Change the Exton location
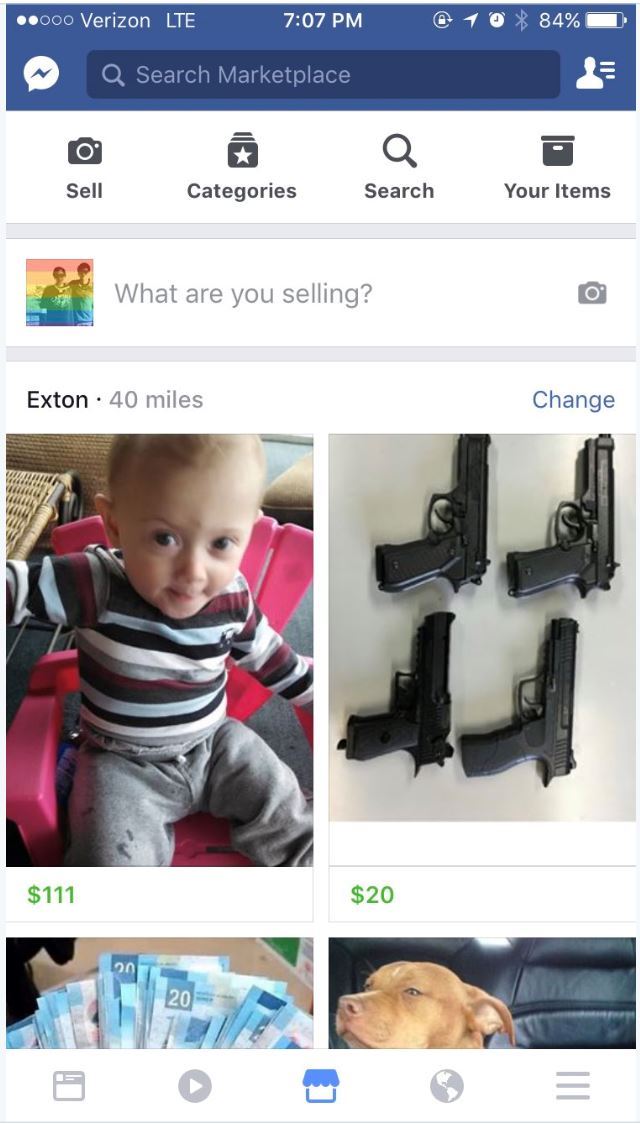The height and width of the screenshot is (1124, 640). 573,400
